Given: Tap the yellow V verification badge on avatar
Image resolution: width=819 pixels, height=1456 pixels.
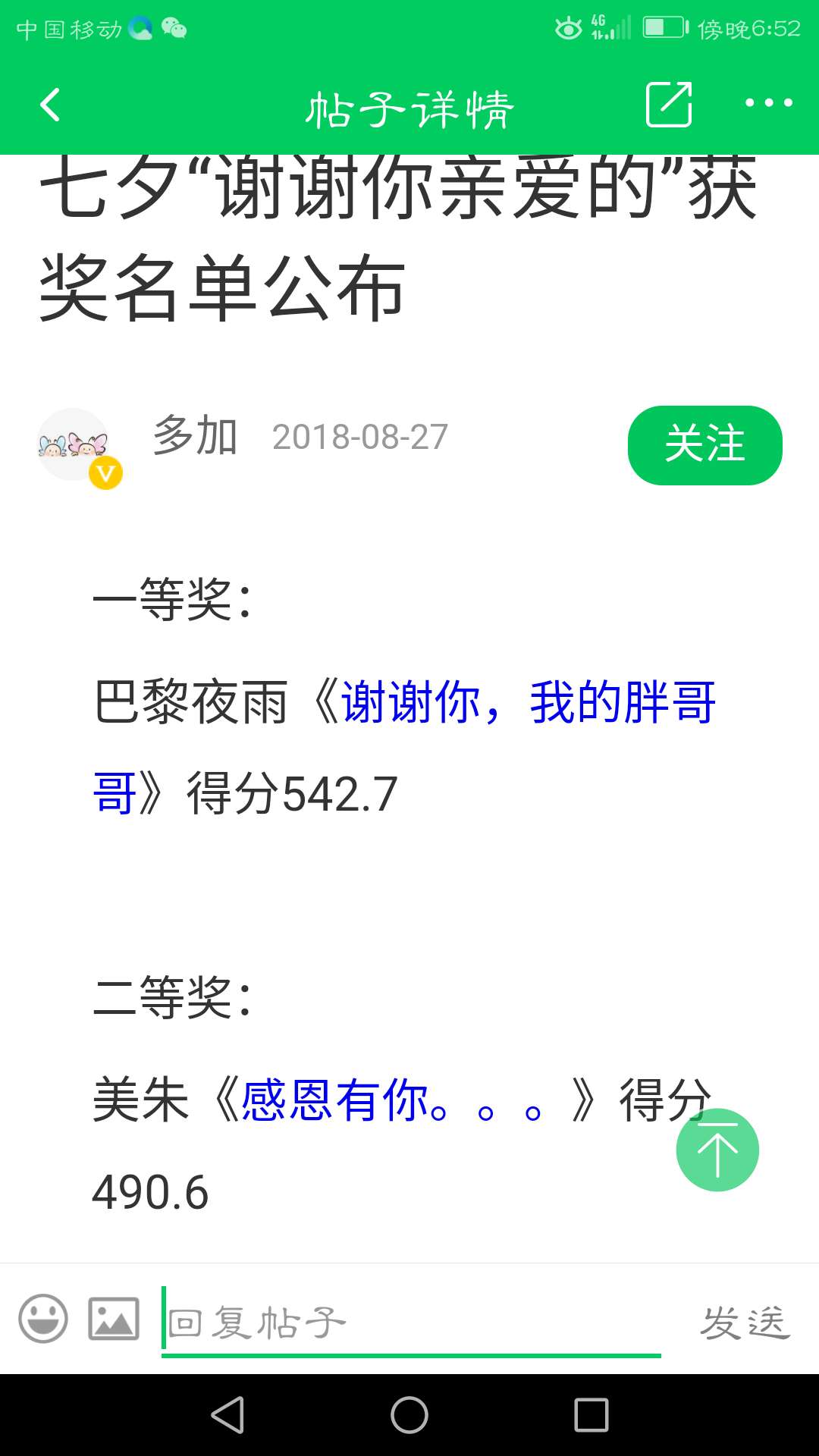Looking at the screenshot, I should click(105, 472).
